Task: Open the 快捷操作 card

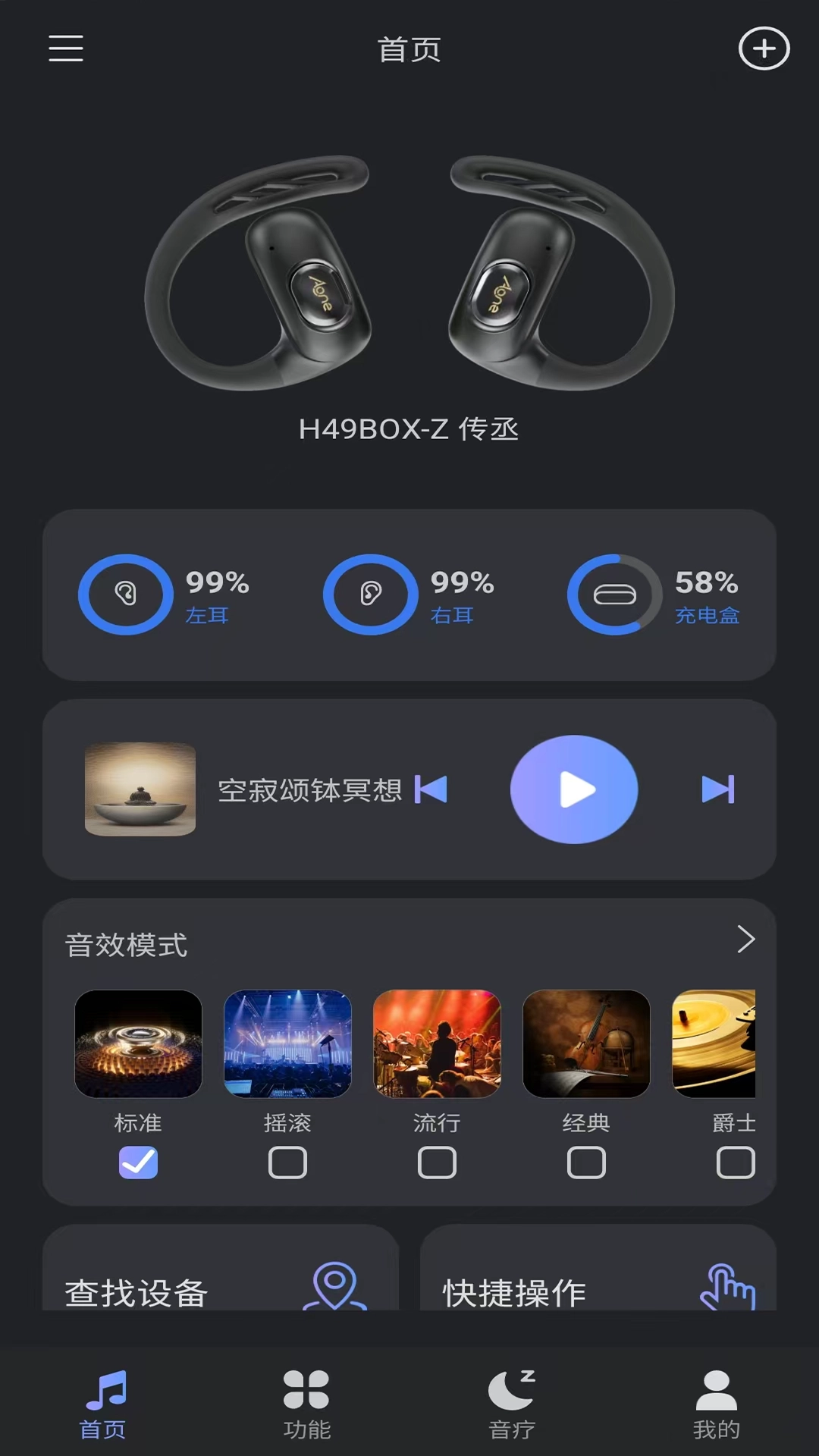Action: click(598, 1282)
